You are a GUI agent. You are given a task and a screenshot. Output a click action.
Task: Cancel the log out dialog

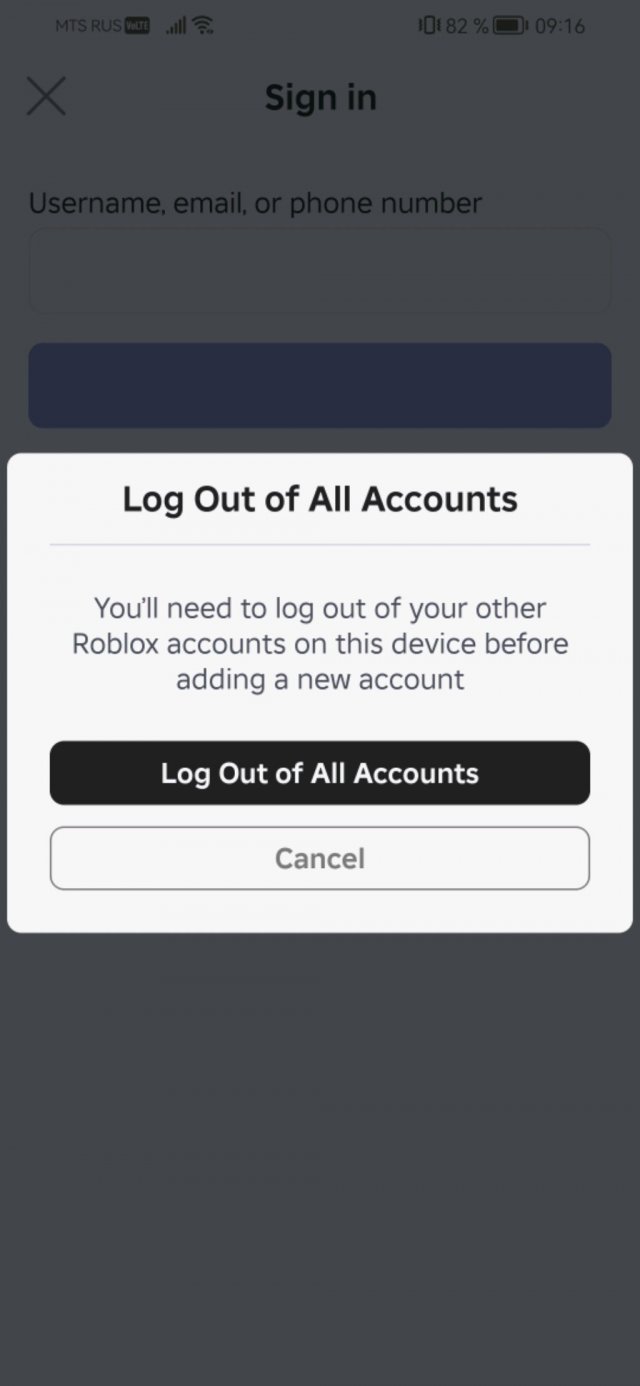320,858
